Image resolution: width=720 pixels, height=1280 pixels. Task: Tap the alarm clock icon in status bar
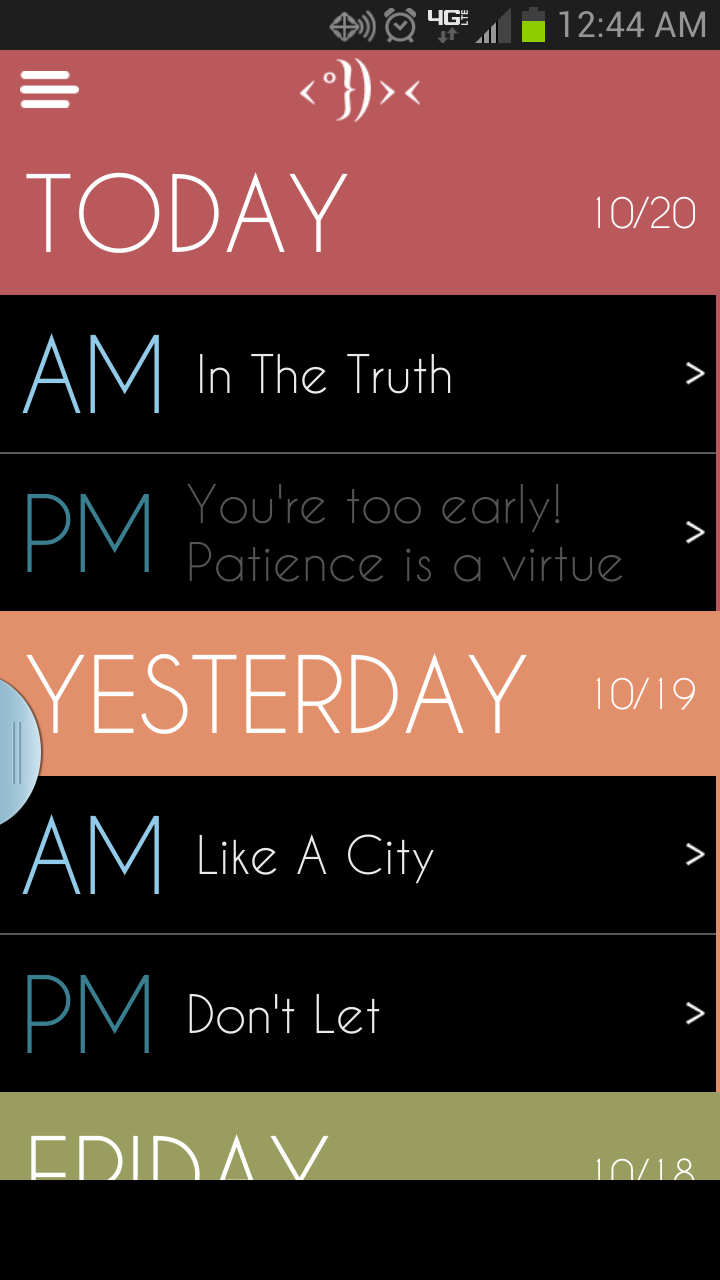397,24
